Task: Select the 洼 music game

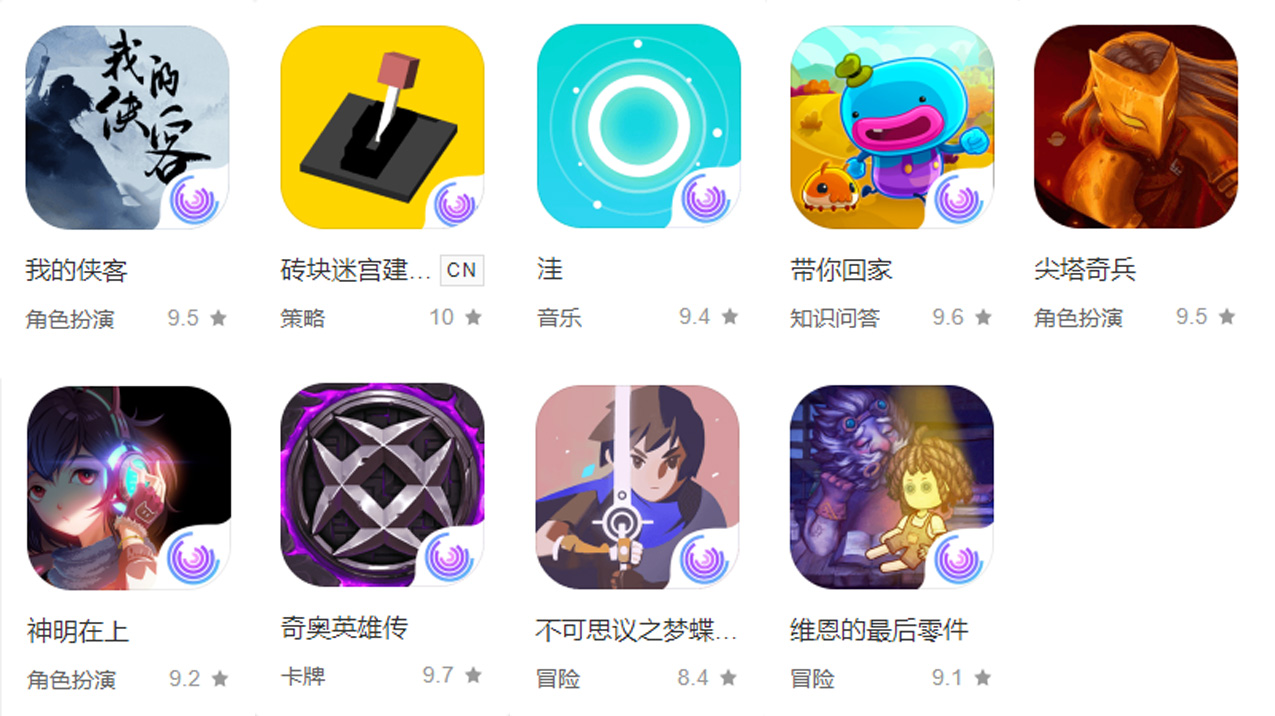Action: [x=638, y=128]
